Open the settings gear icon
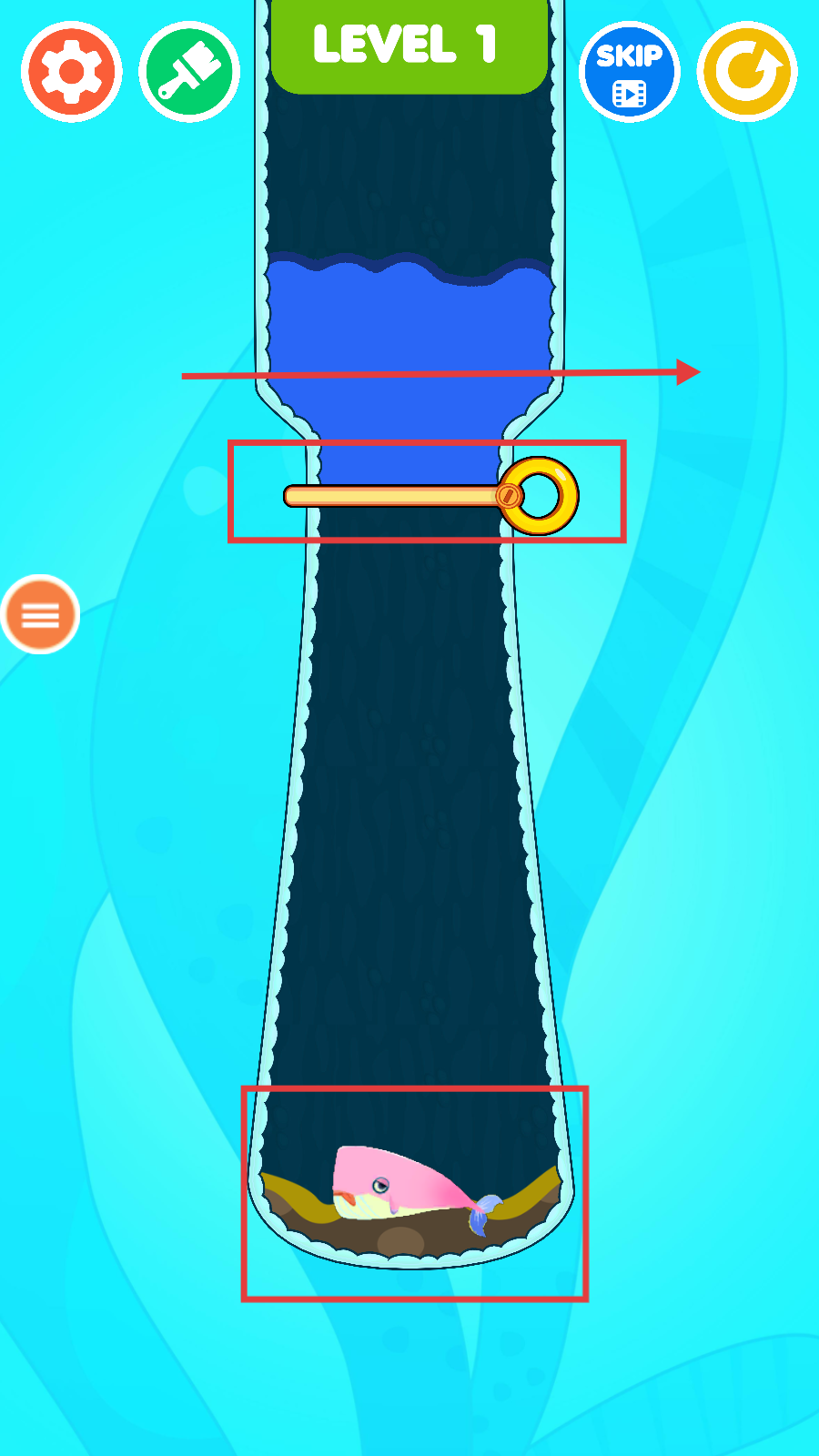Screen dimensions: 819x1456 tap(72, 71)
